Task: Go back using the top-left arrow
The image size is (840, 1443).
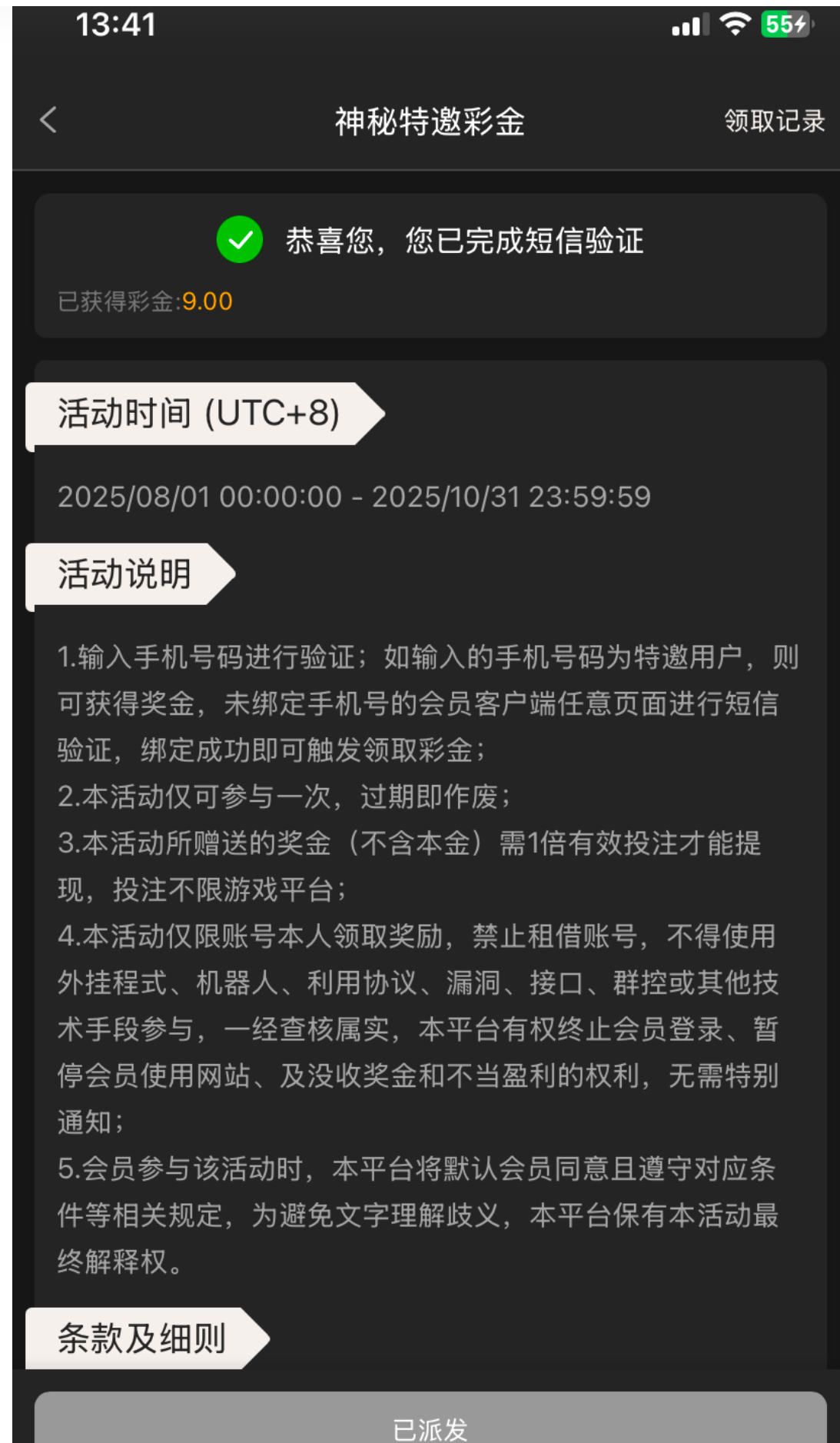Action: pos(48,120)
